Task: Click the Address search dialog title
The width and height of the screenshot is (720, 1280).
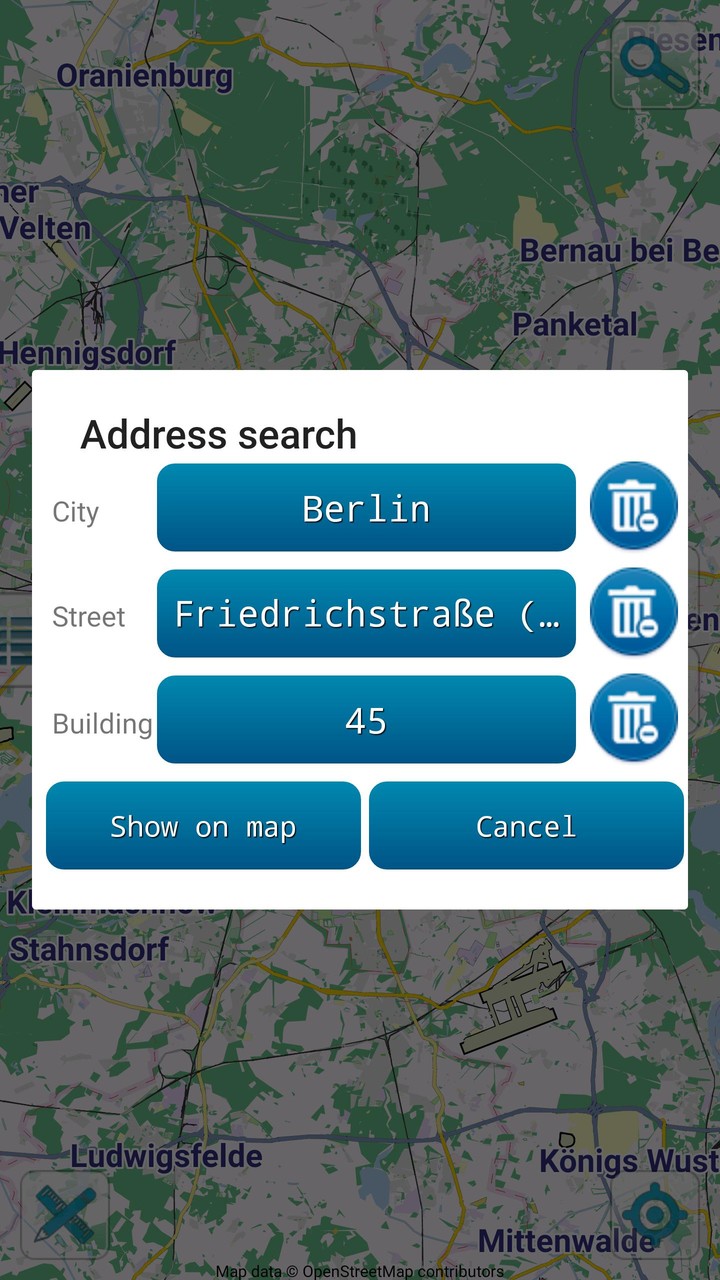Action: (218, 435)
